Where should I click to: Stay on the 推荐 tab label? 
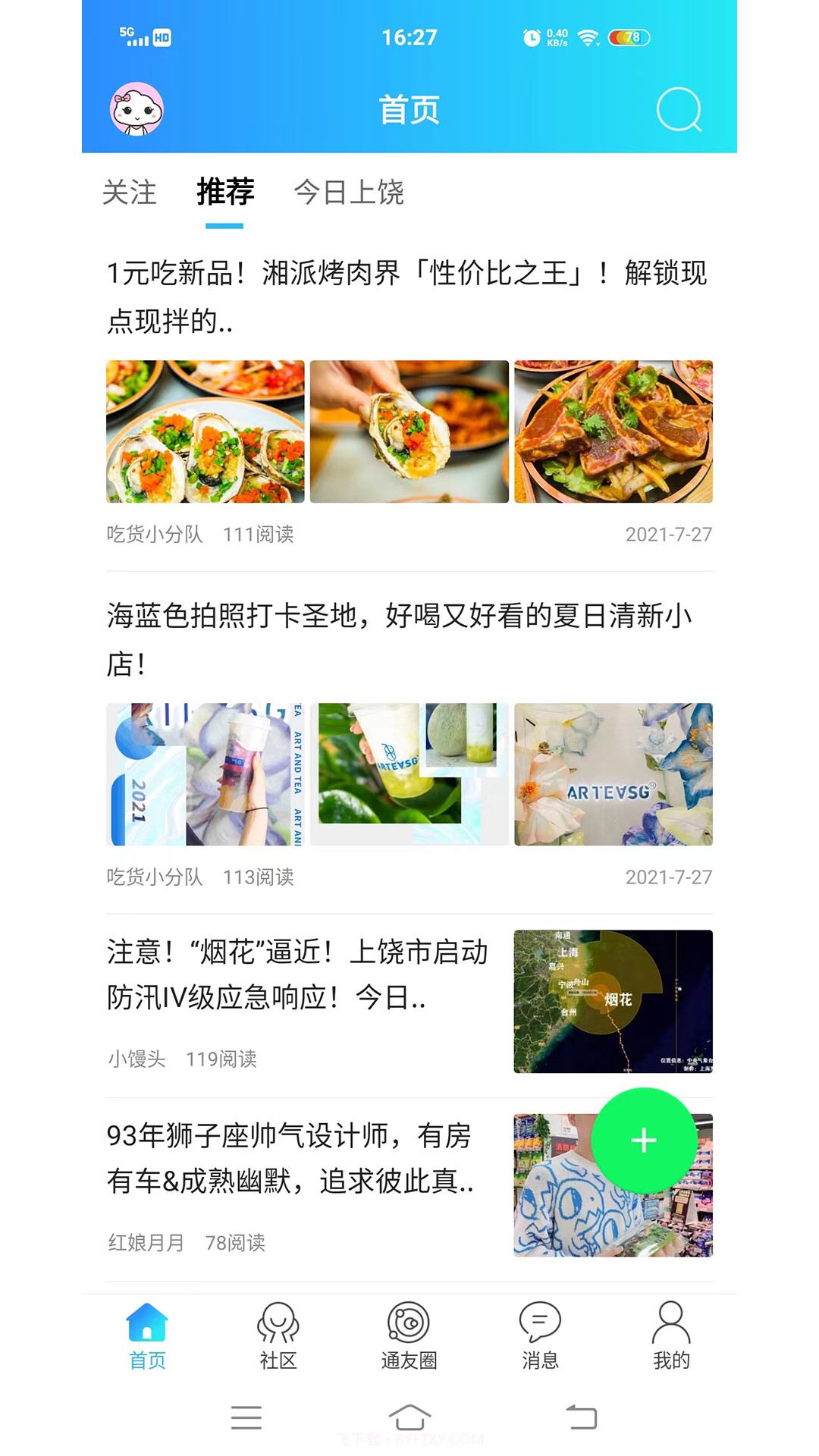pyautogui.click(x=225, y=193)
